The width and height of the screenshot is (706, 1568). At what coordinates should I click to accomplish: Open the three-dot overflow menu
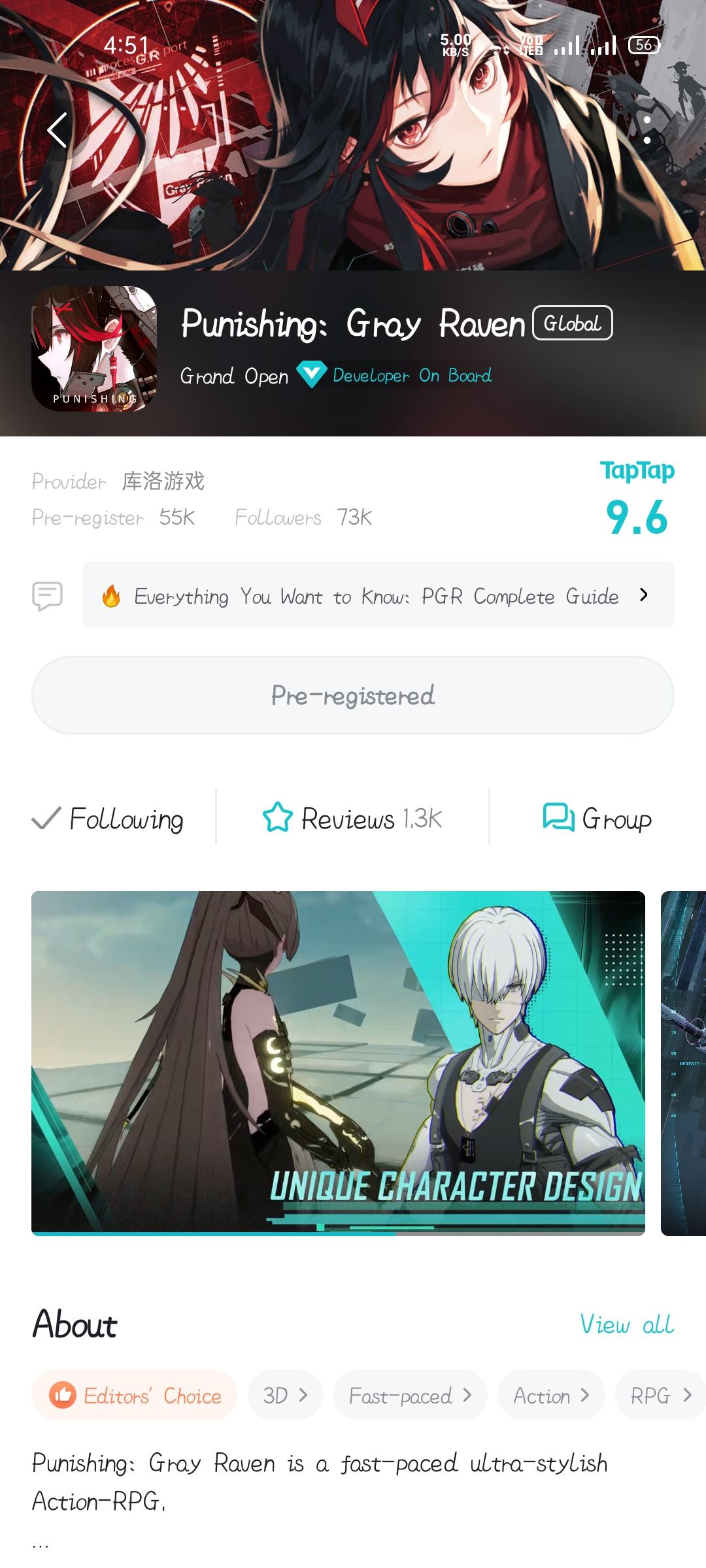coord(647,129)
